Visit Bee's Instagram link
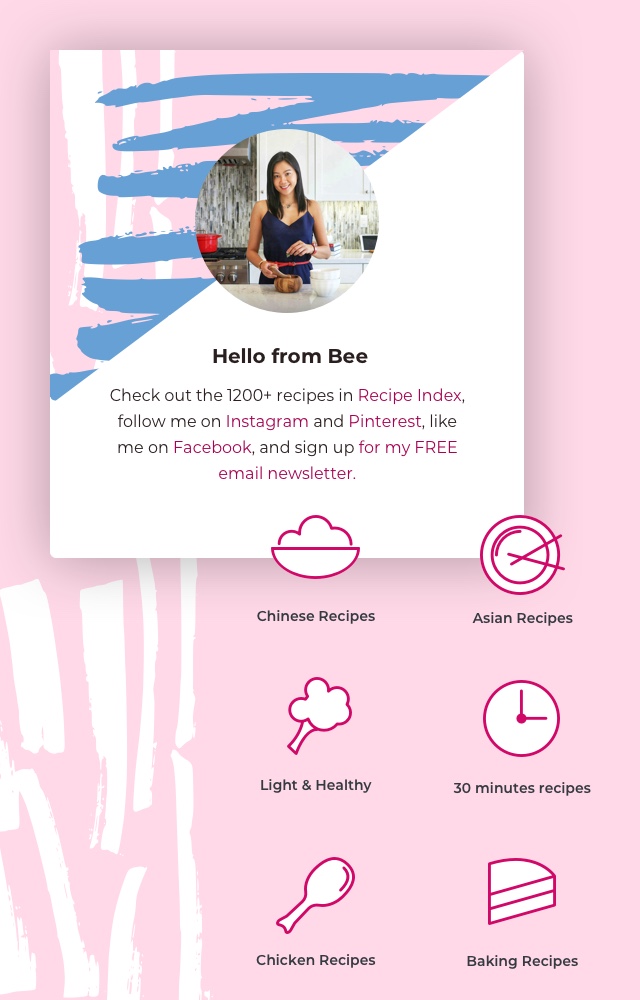Image resolution: width=640 pixels, height=1000 pixels. [267, 421]
